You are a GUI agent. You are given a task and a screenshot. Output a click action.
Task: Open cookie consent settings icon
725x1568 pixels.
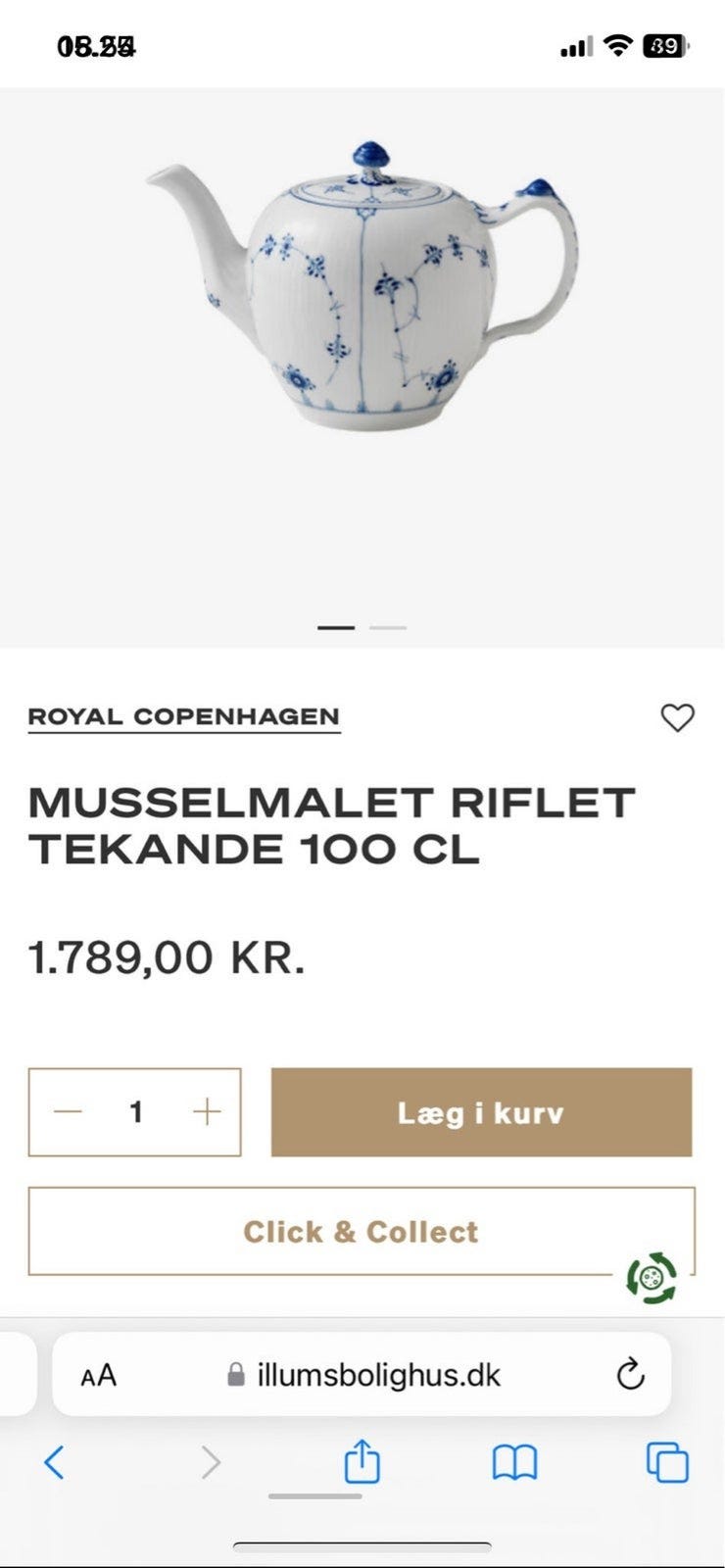tap(652, 1277)
